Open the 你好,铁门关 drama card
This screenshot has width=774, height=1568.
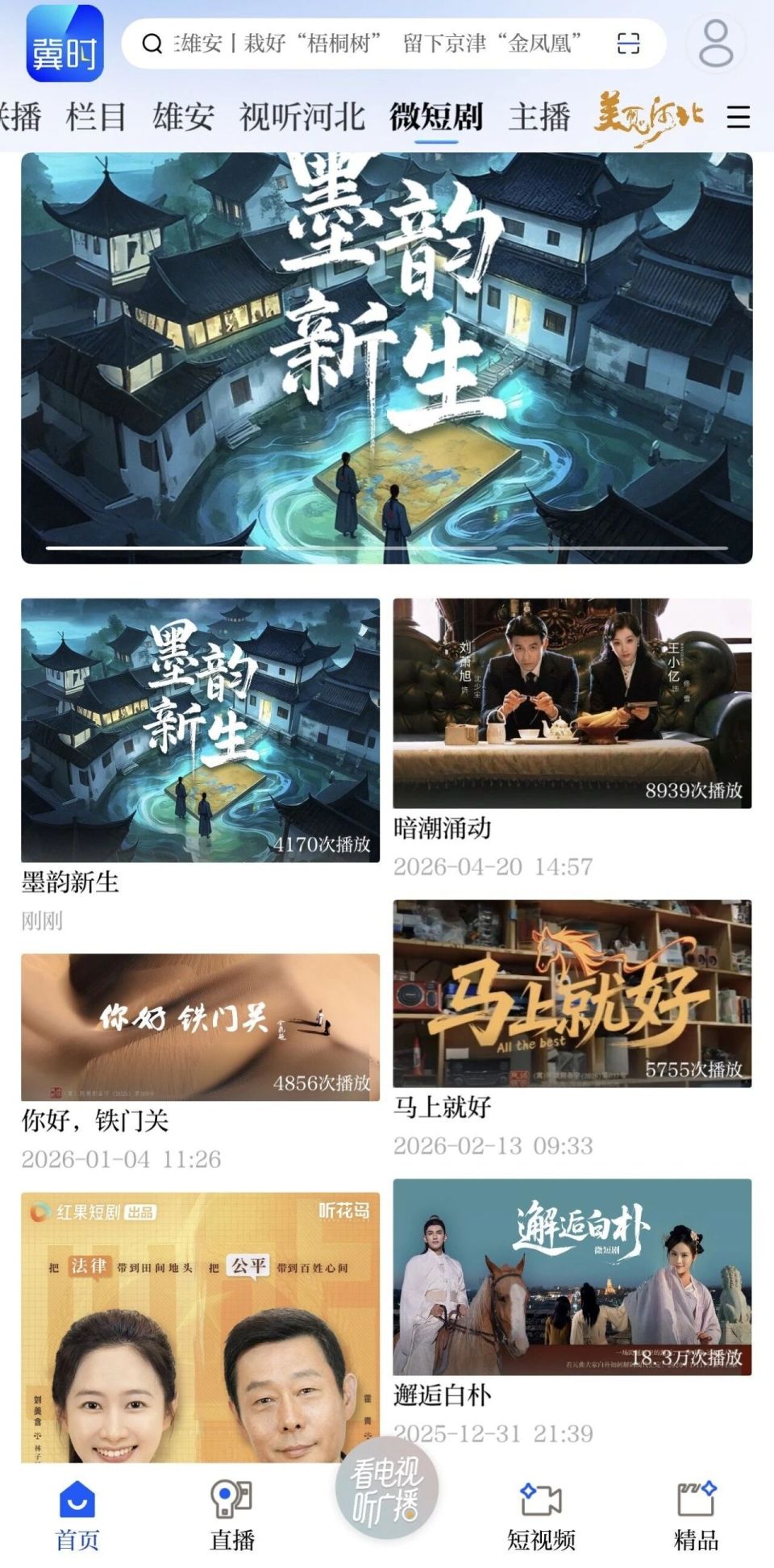[200, 1027]
